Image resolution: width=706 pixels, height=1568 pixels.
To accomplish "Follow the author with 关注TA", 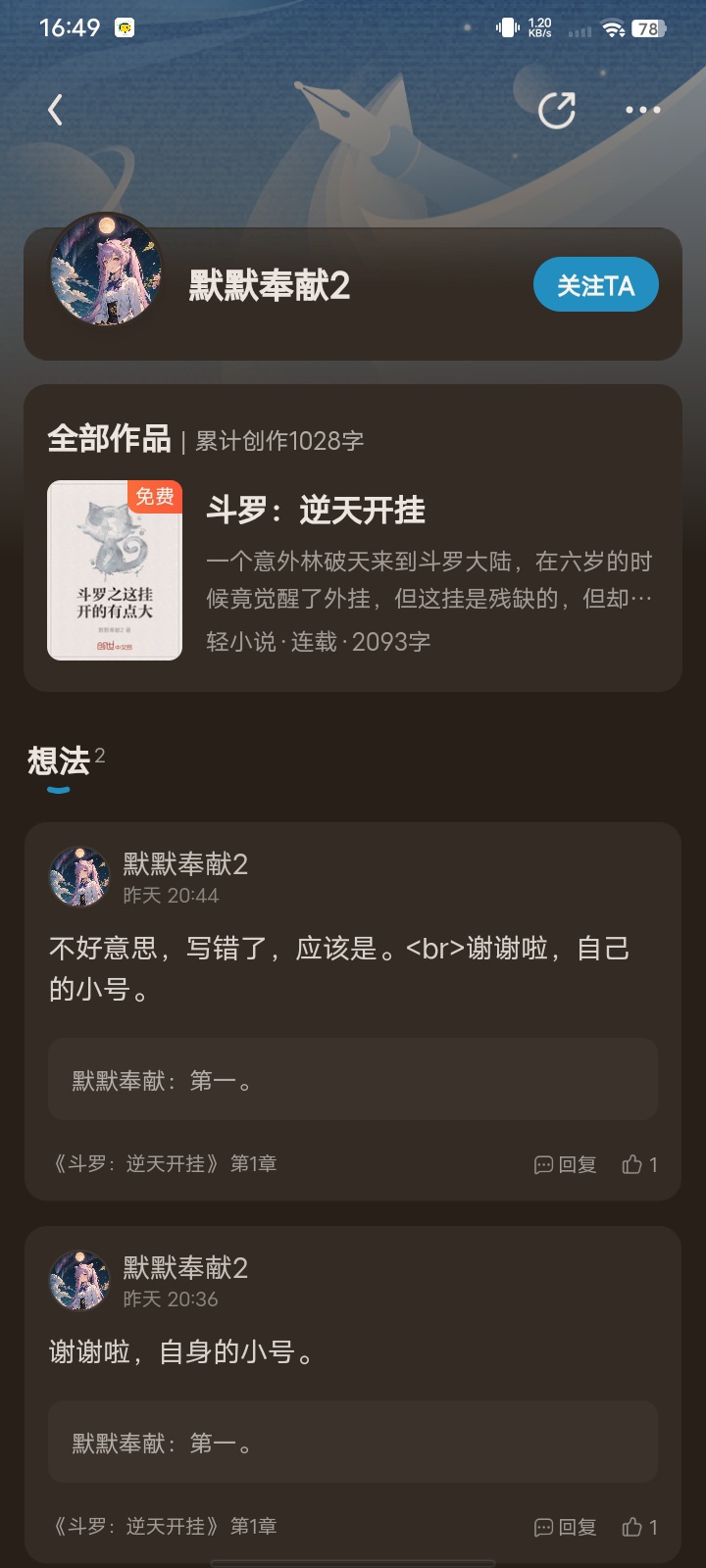I will coord(595,285).
